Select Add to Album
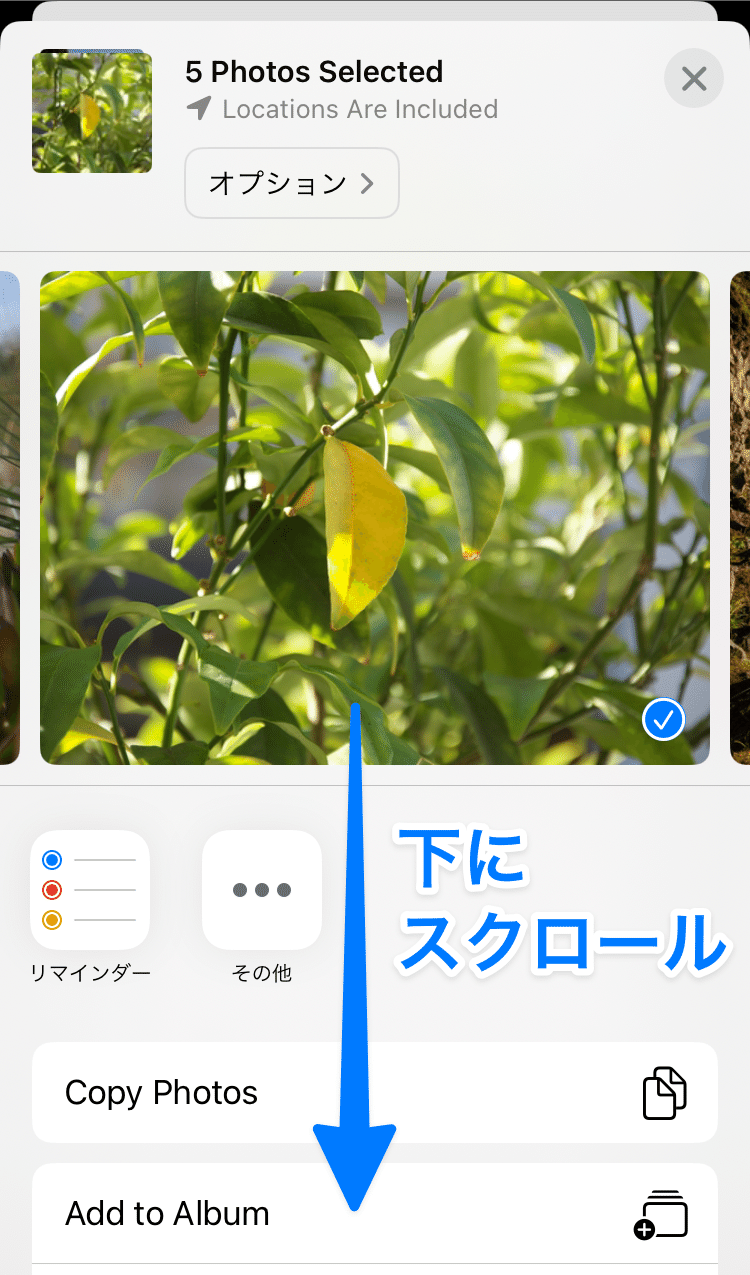Screen dimensions: 750x1275 pyautogui.click(x=374, y=1213)
